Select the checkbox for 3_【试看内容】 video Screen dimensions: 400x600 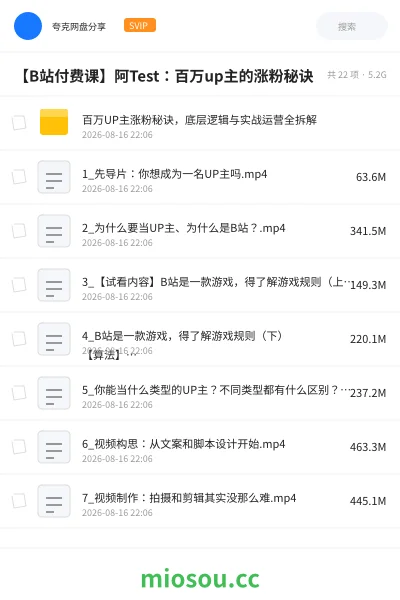(19, 285)
